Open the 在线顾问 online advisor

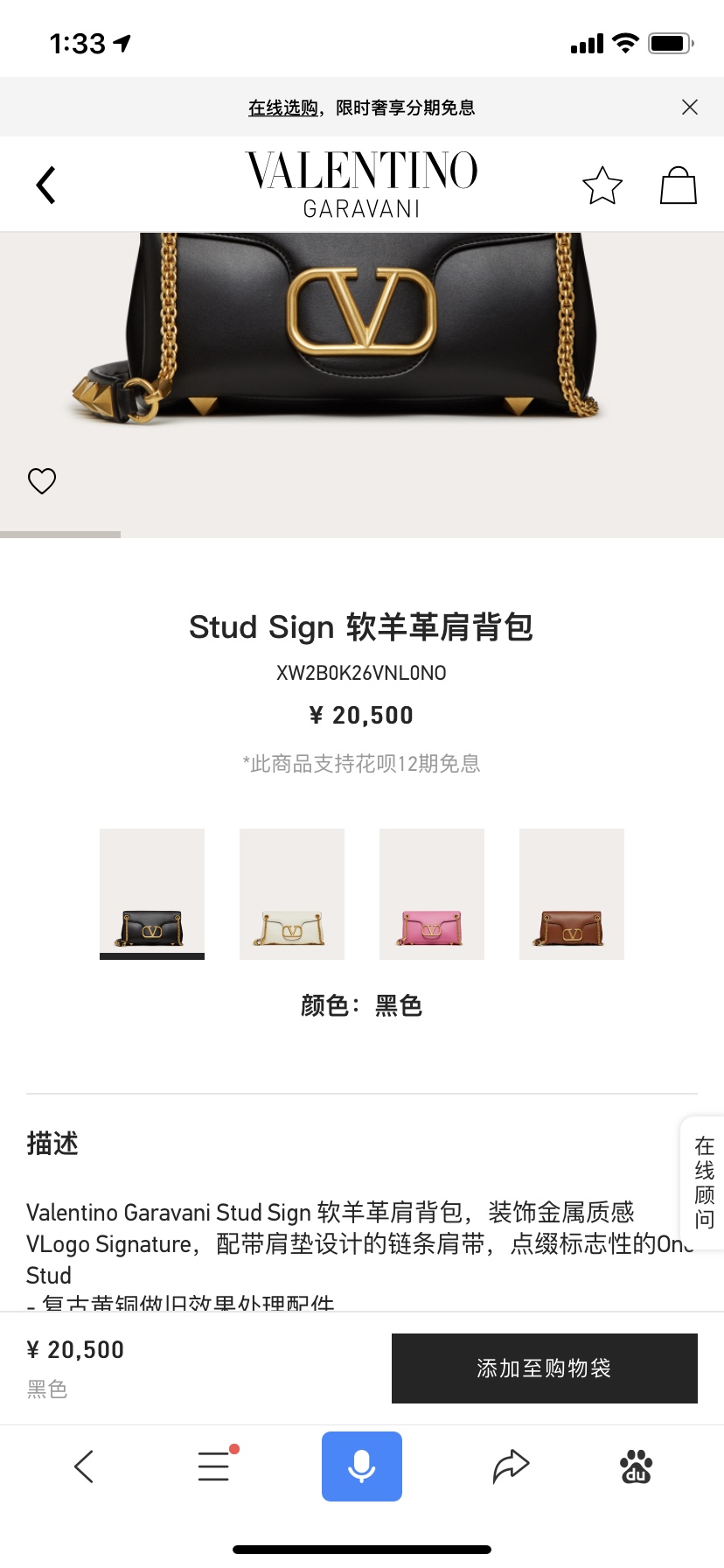(x=704, y=1182)
